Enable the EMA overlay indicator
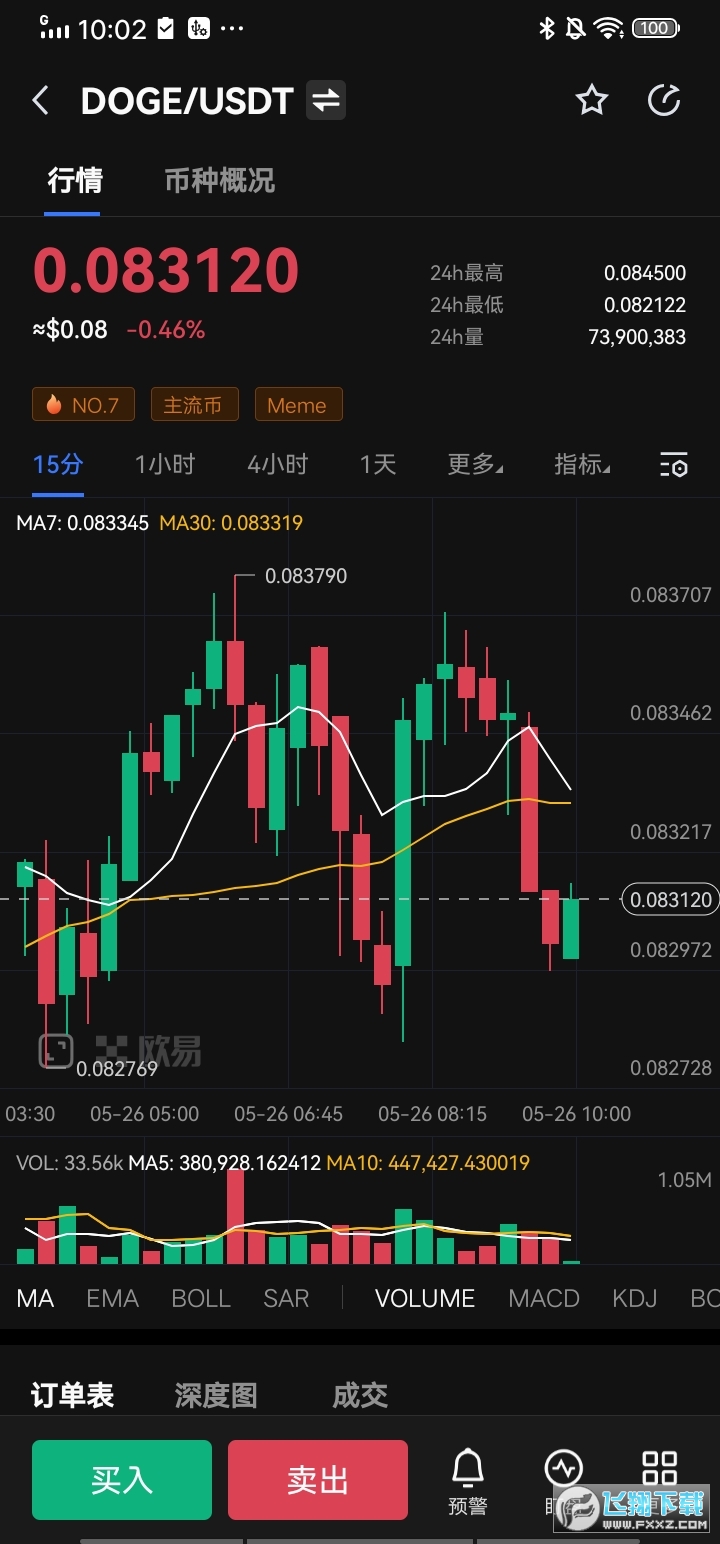This screenshot has height=1544, width=720. 112,1298
